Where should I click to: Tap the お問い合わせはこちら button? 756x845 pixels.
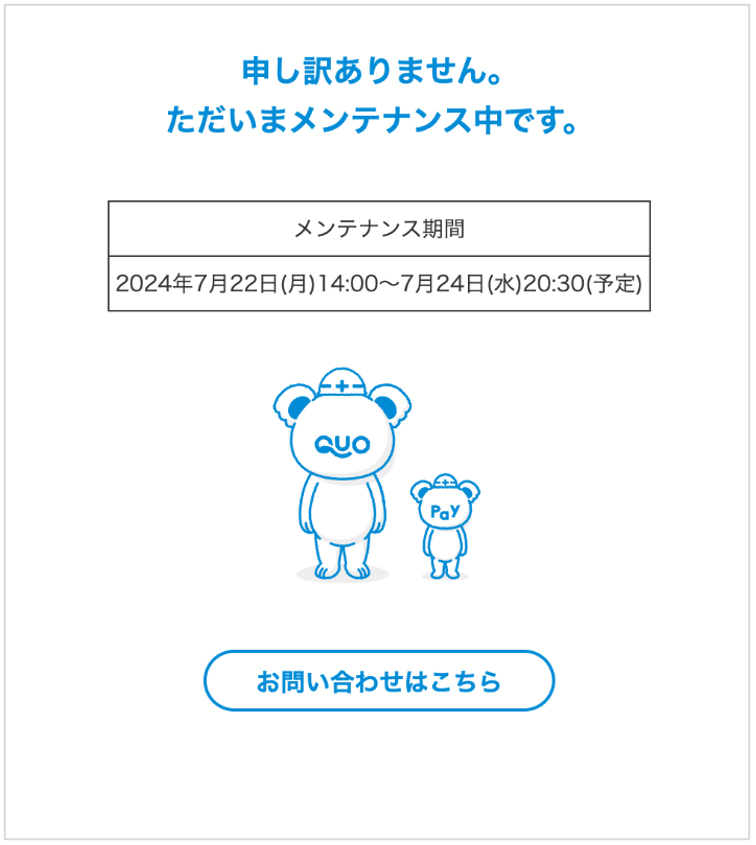[378, 681]
